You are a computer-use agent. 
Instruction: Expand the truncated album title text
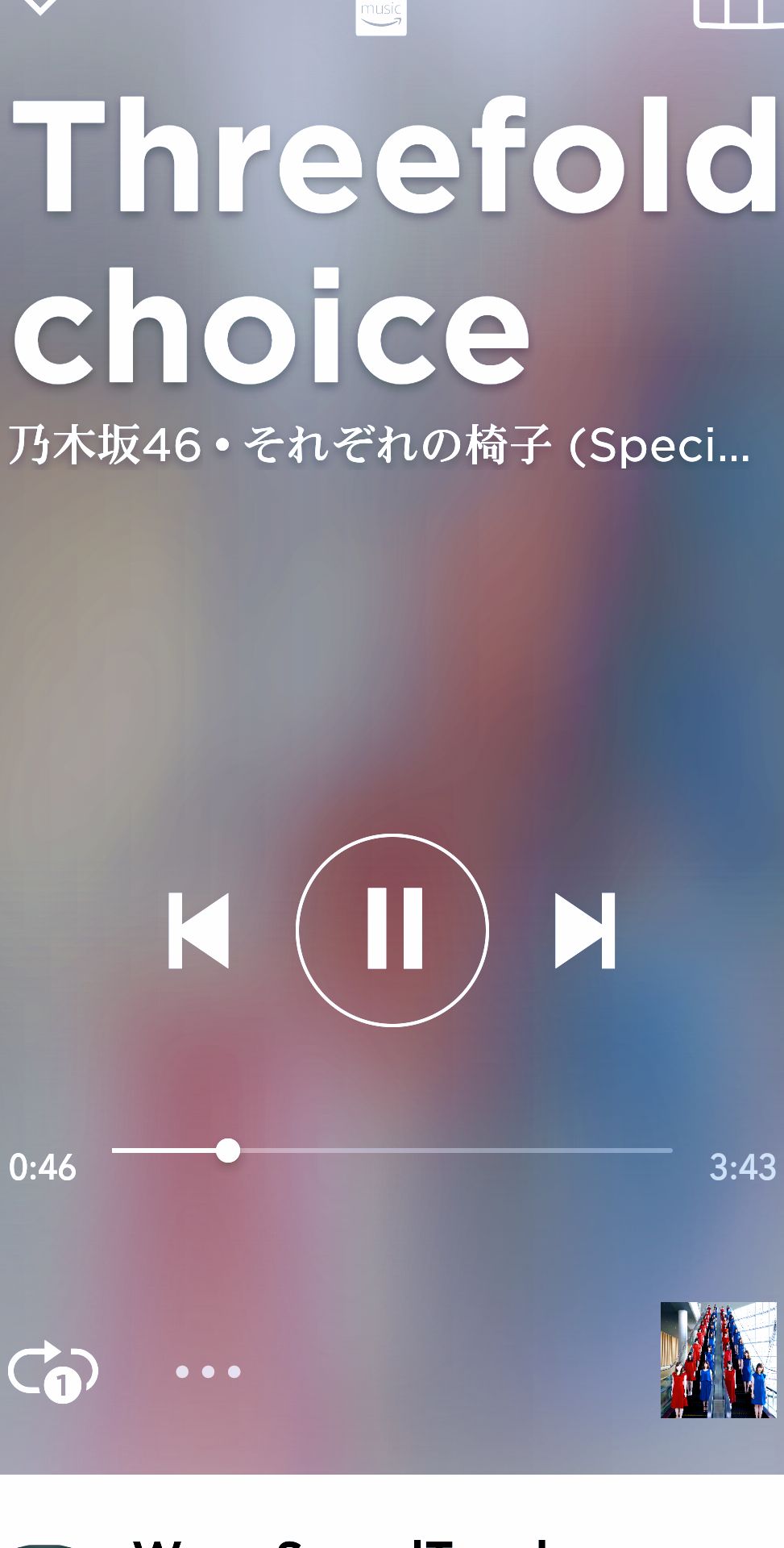[379, 443]
